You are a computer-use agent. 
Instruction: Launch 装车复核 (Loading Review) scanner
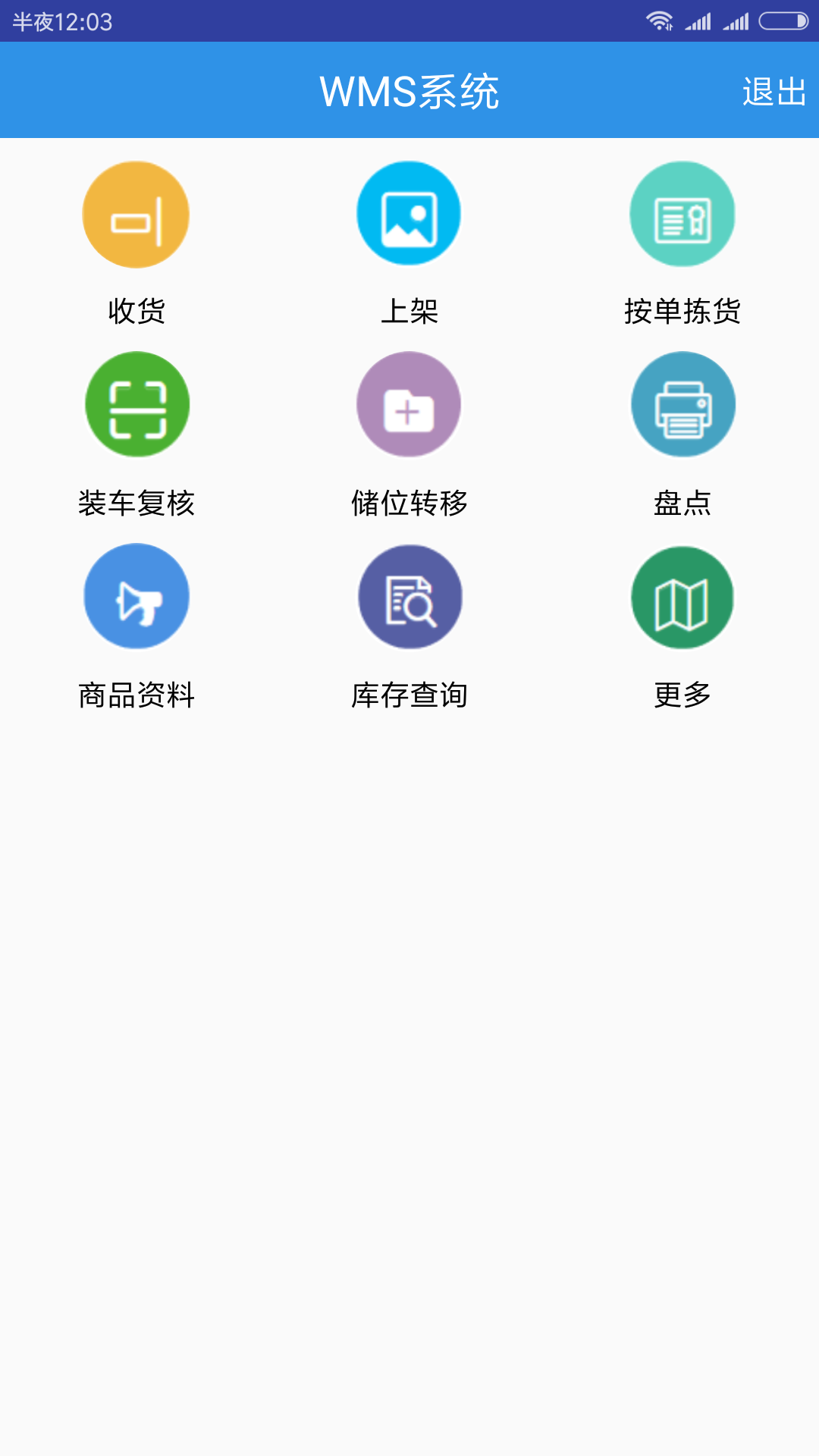(136, 405)
